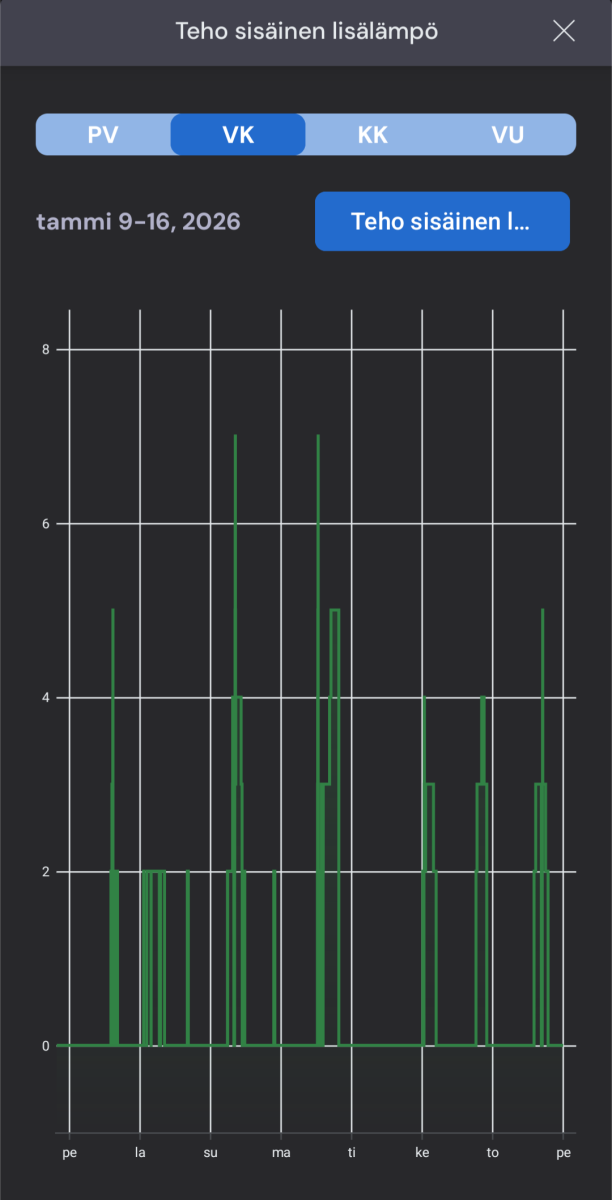
Task: Show the VU year view
Action: point(508,135)
